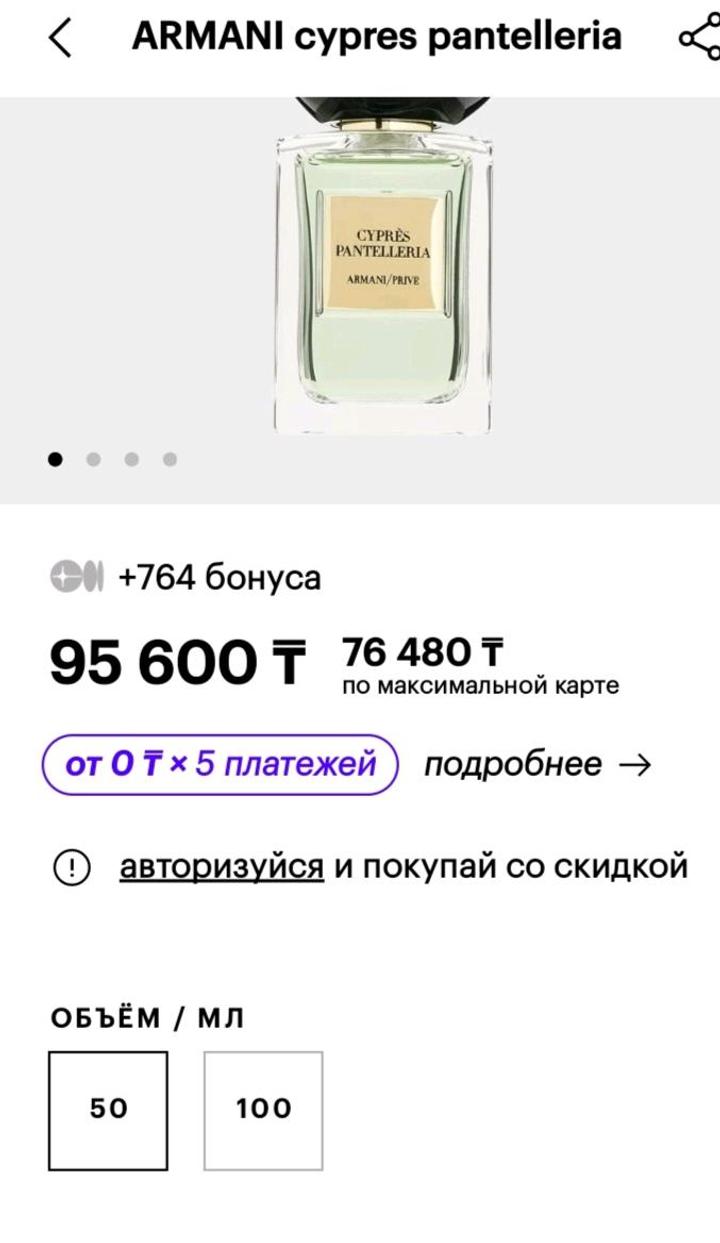Tap the 5 payments installment chip
Screen dimensions: 720x1243
(220, 765)
